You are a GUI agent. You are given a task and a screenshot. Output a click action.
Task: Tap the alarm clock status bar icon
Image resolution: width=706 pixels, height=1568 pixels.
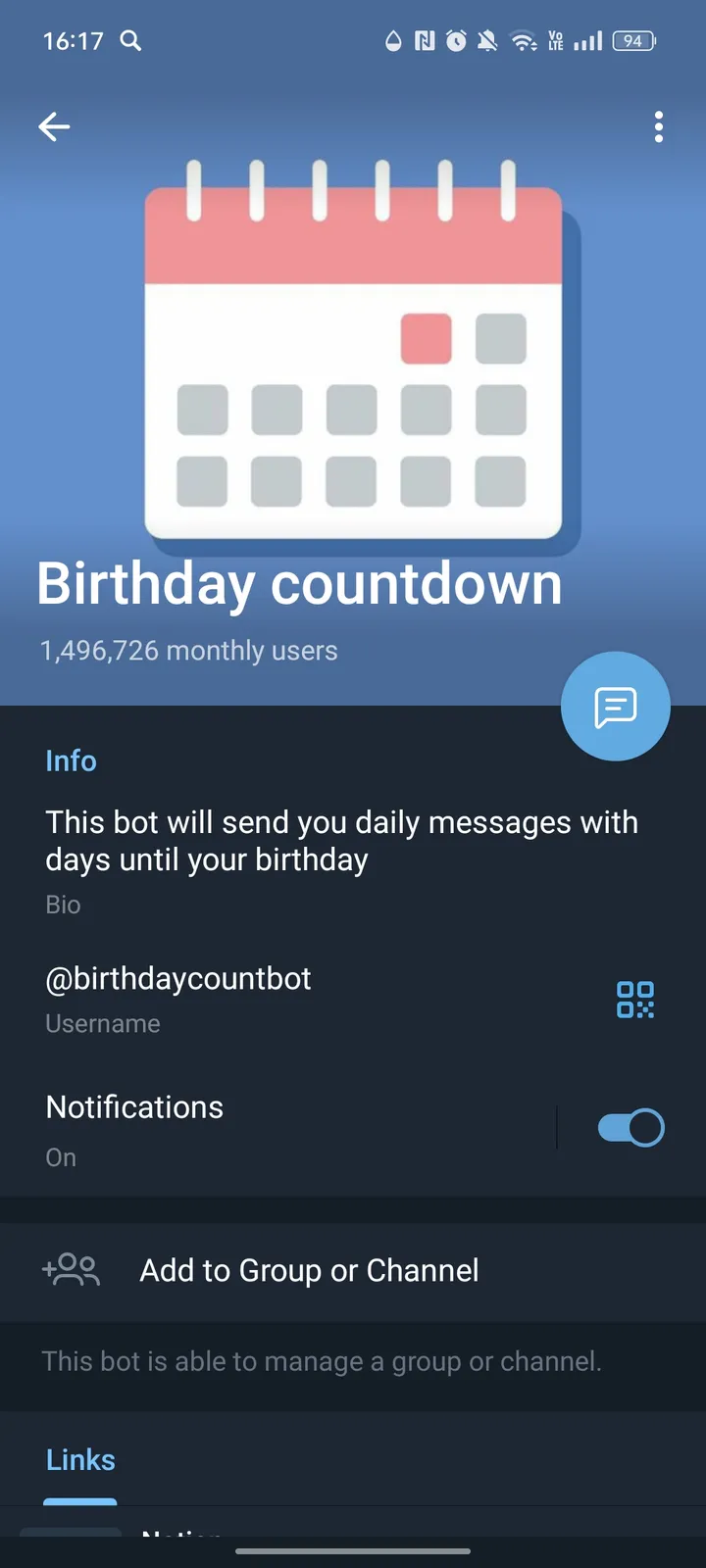(x=455, y=41)
